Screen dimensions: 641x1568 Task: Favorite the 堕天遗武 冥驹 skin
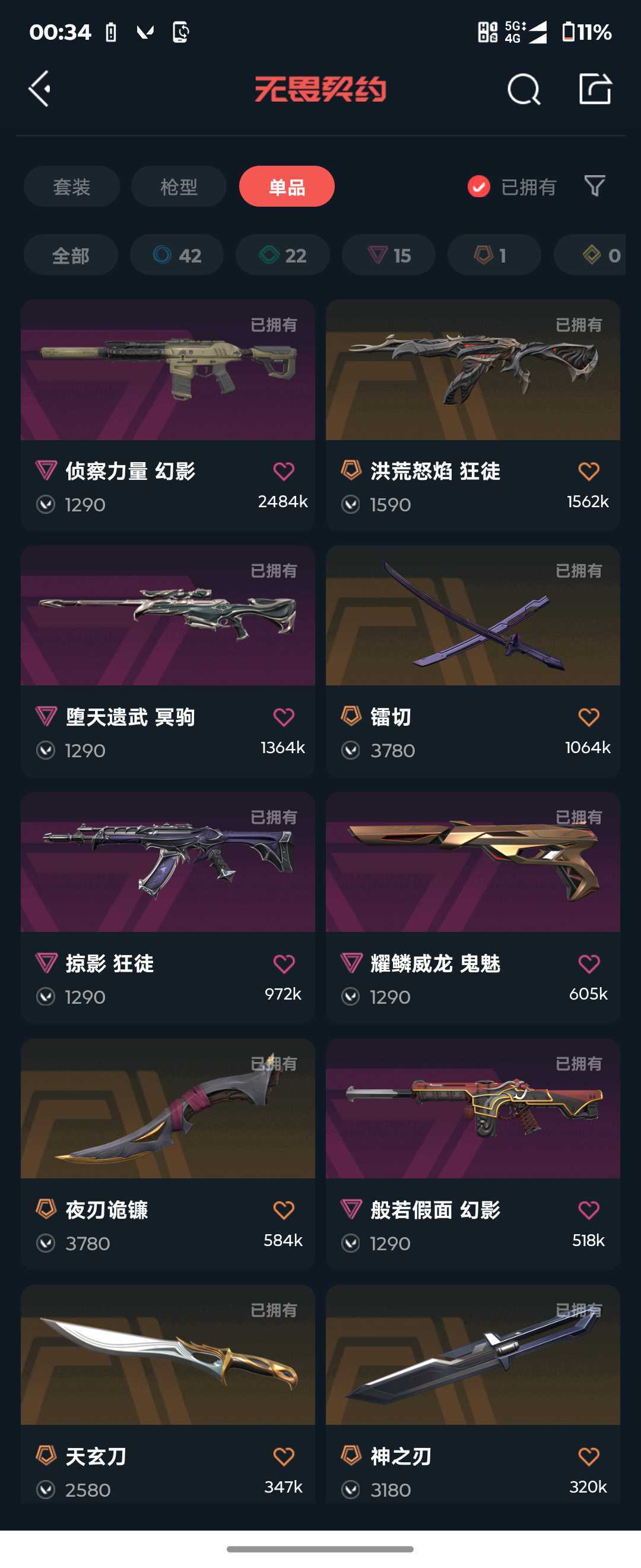(x=283, y=717)
